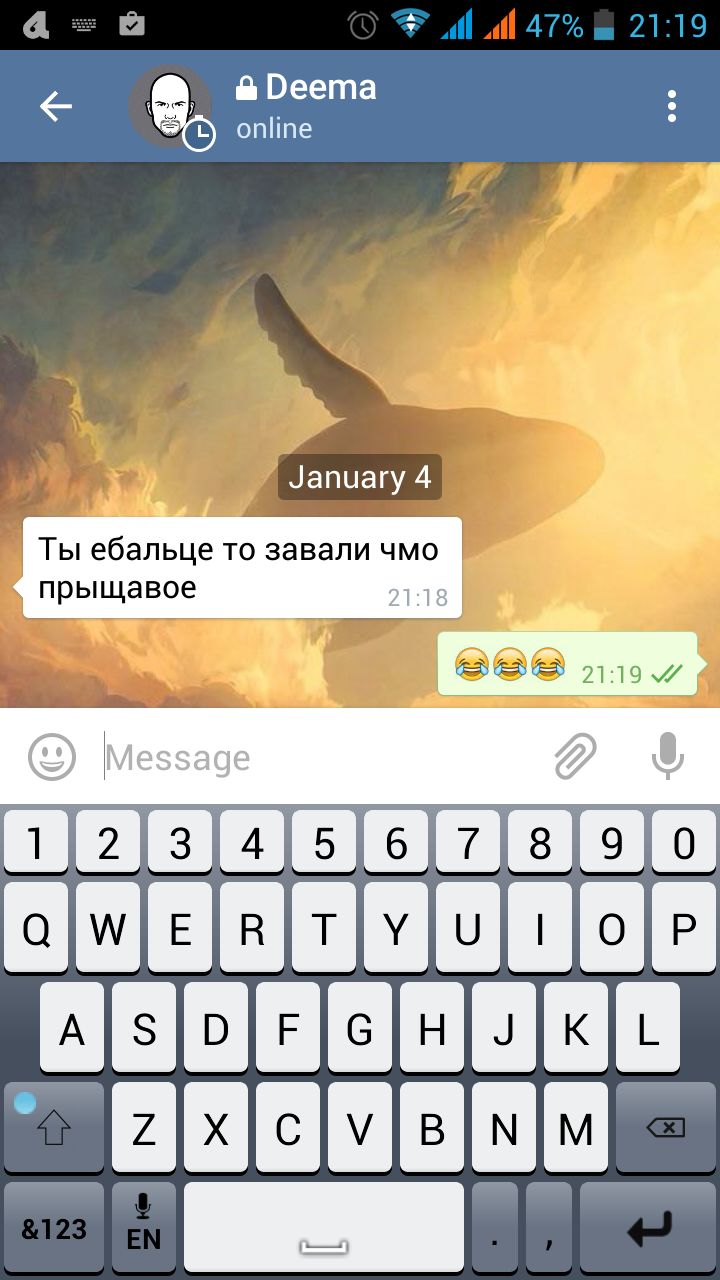Go back to the chat list
The width and height of the screenshot is (720, 1280).
click(x=56, y=107)
